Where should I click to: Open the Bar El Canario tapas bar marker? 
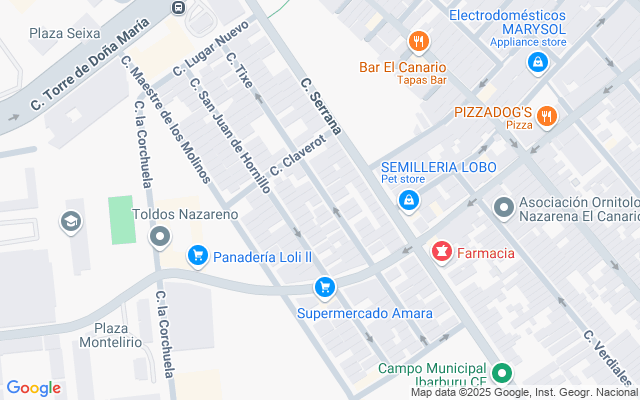[418, 43]
